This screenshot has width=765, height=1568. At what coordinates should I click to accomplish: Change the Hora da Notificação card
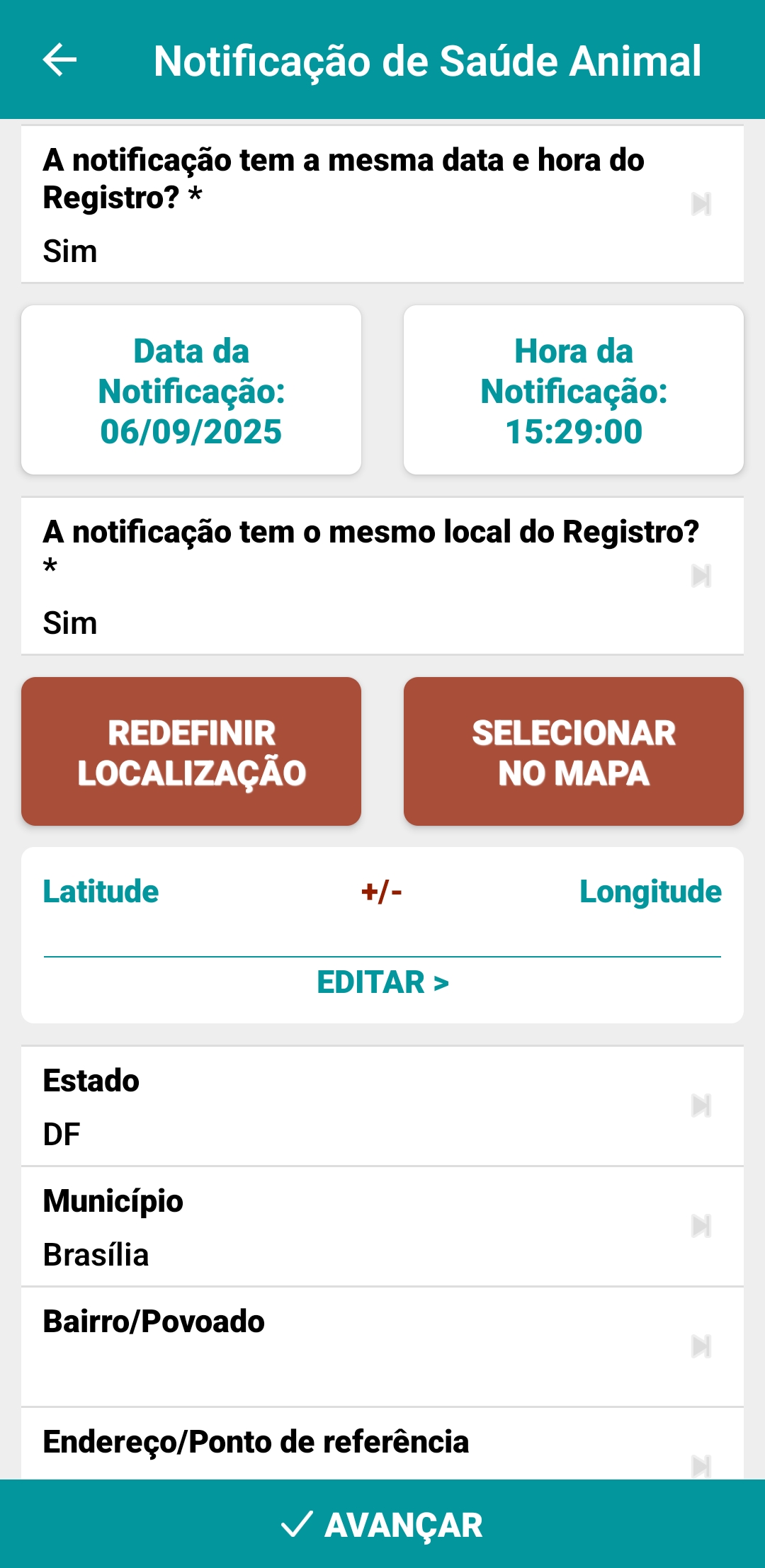point(573,390)
